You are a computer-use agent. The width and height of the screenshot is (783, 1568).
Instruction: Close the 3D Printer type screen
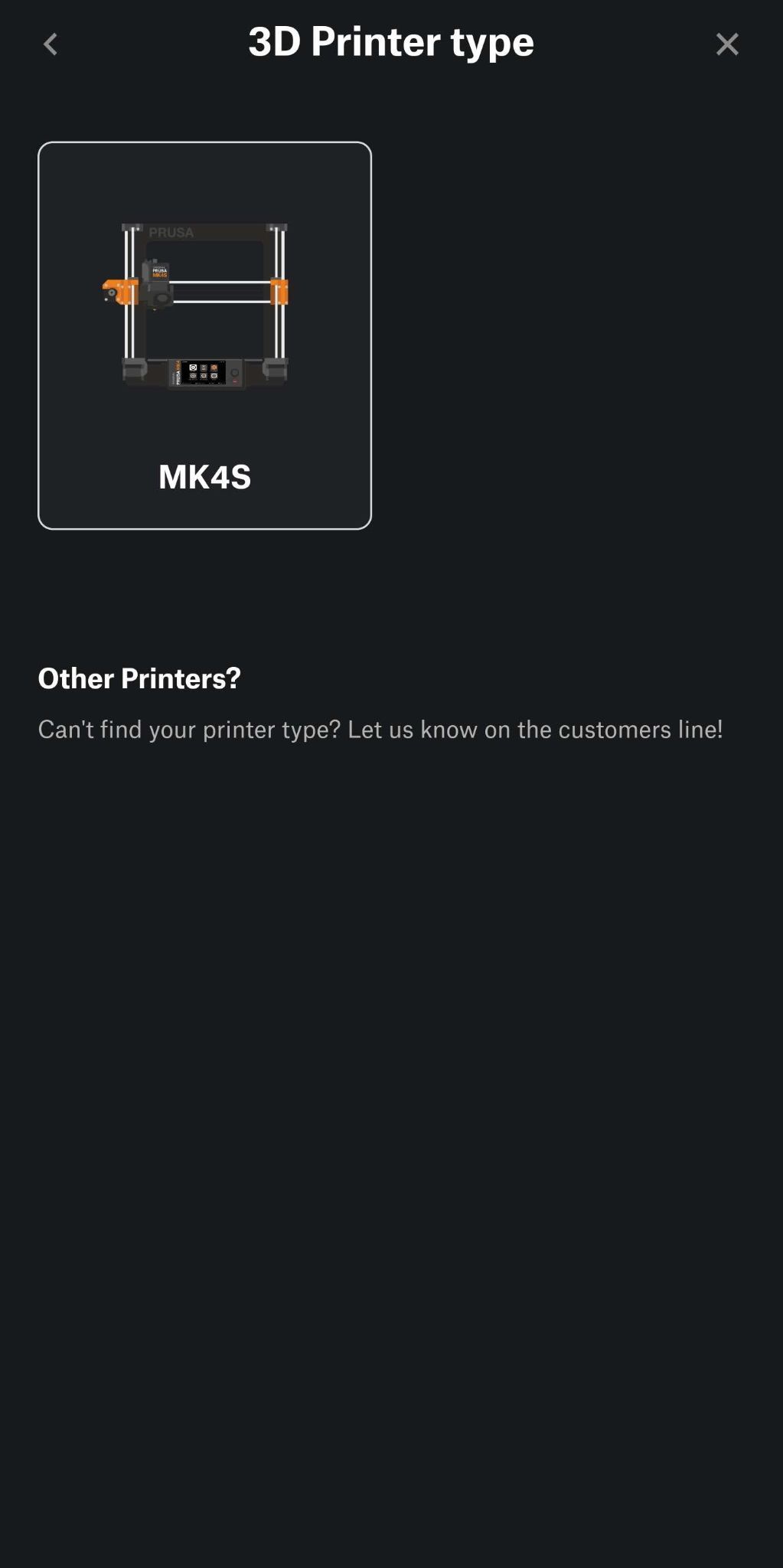pos(726,44)
